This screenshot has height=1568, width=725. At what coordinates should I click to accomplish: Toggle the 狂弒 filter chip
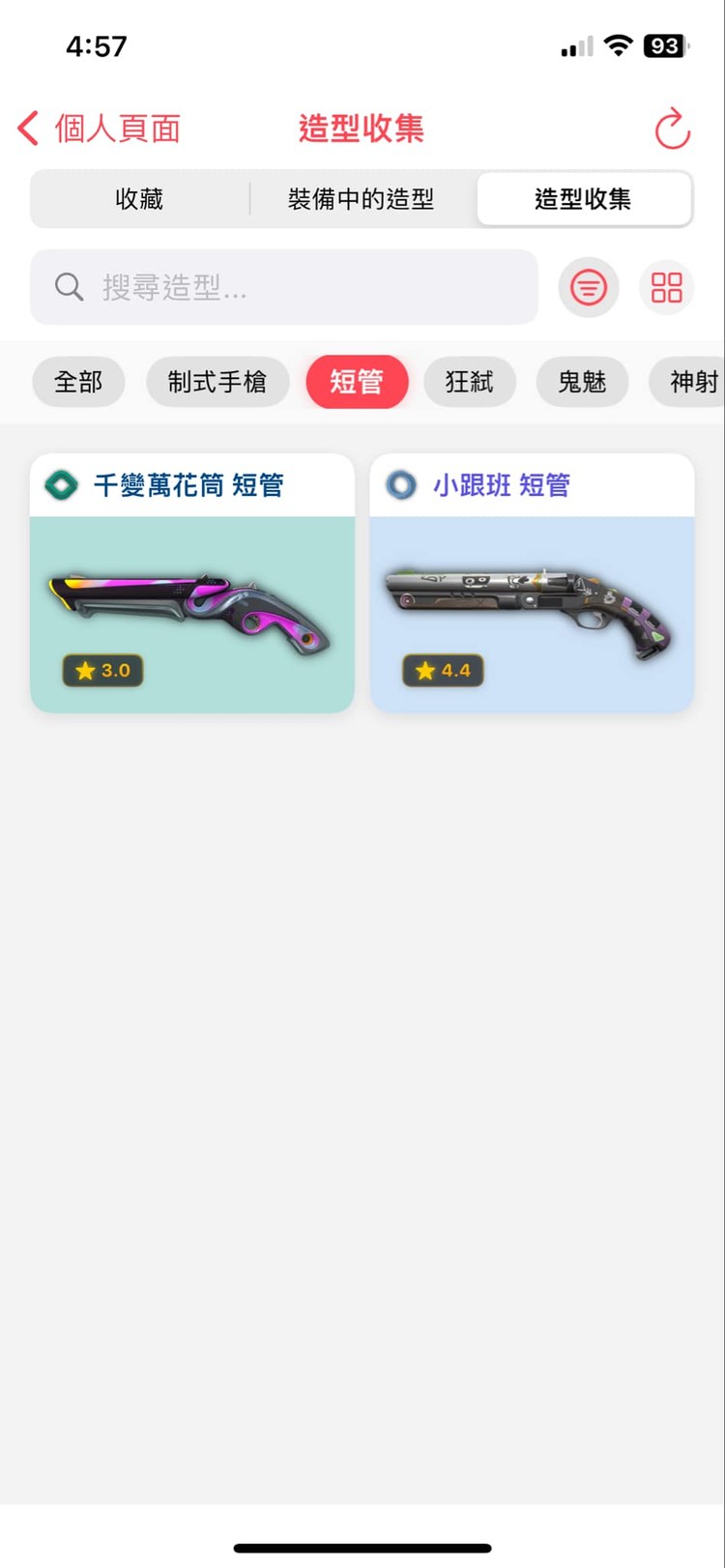(x=470, y=382)
